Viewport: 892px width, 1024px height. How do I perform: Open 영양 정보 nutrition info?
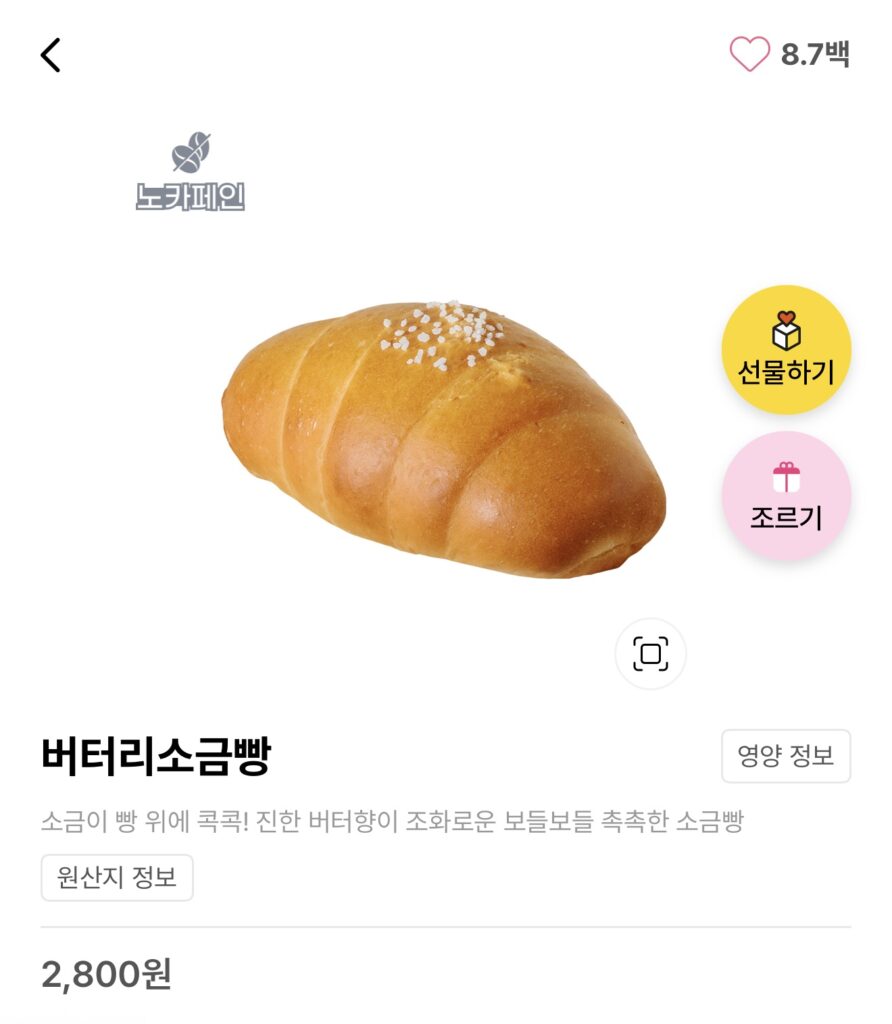(785, 756)
